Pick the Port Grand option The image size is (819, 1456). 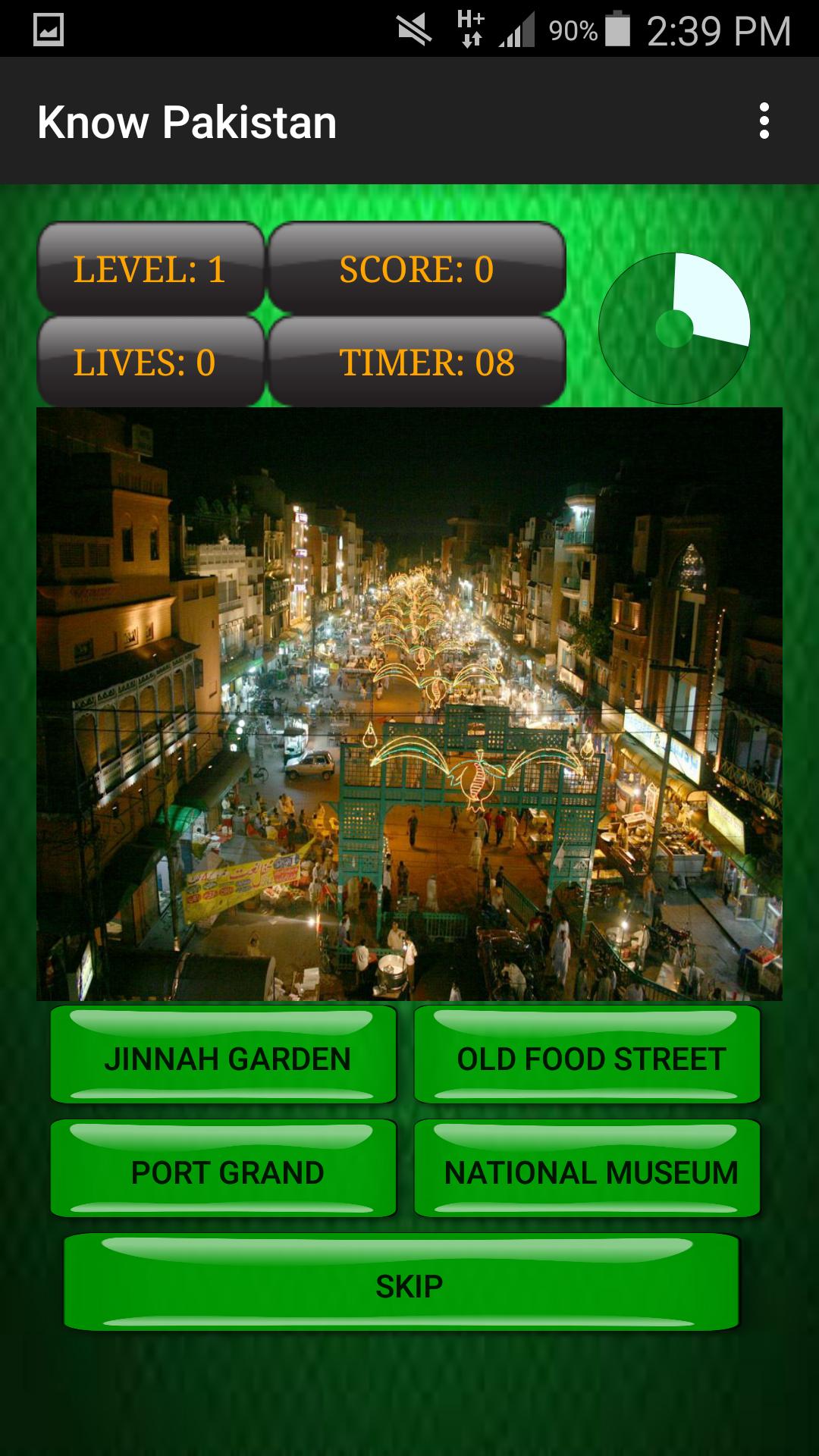pos(224,1170)
